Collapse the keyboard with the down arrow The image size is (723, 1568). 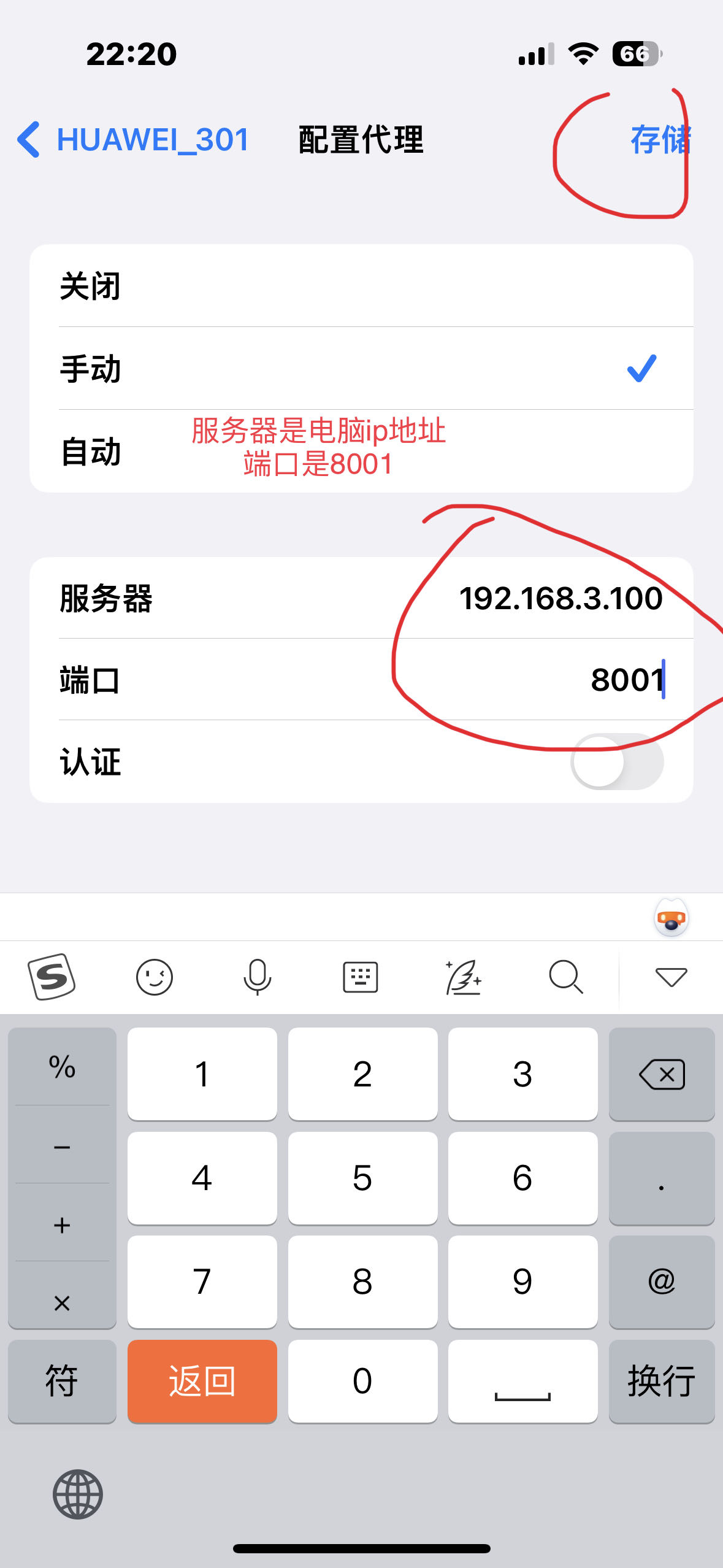tap(671, 977)
